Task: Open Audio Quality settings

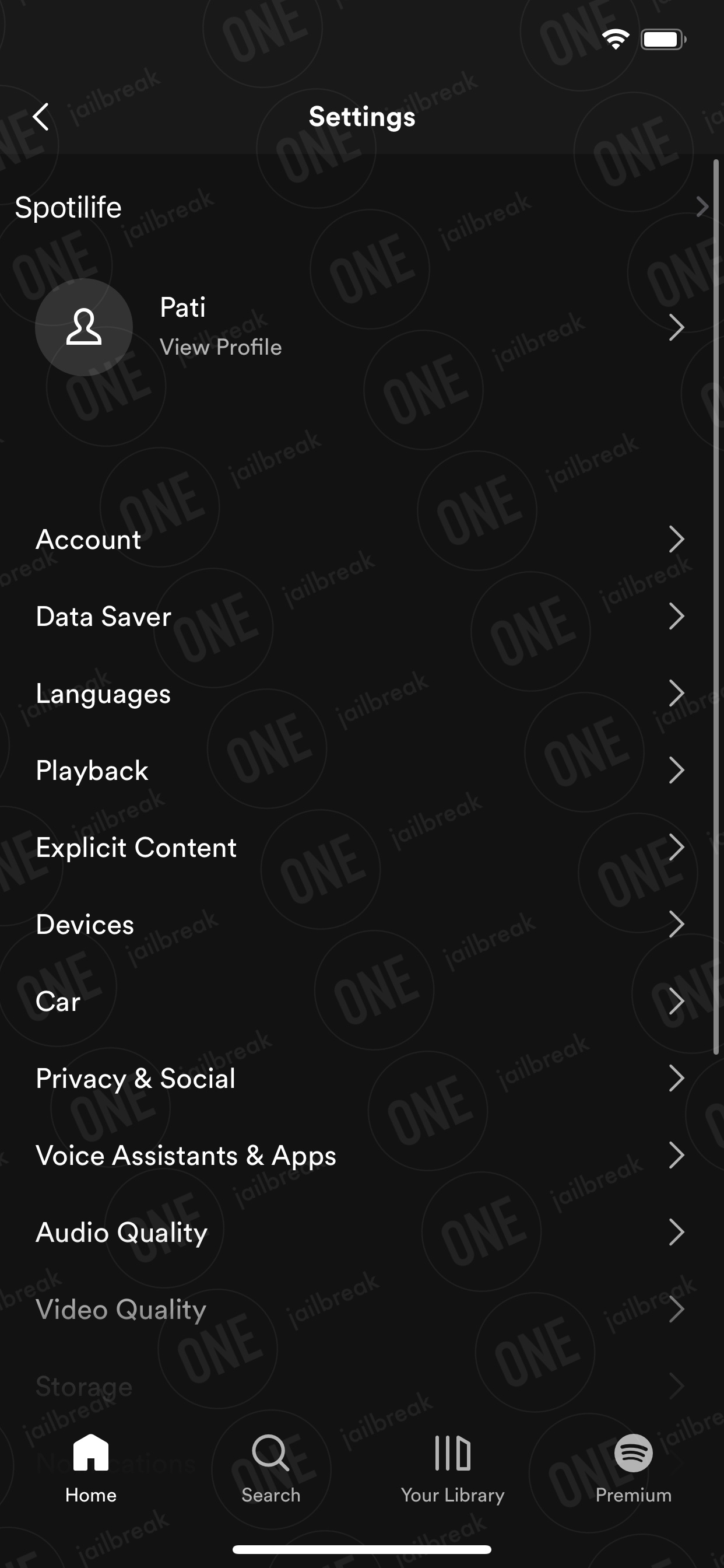Action: tap(362, 1233)
